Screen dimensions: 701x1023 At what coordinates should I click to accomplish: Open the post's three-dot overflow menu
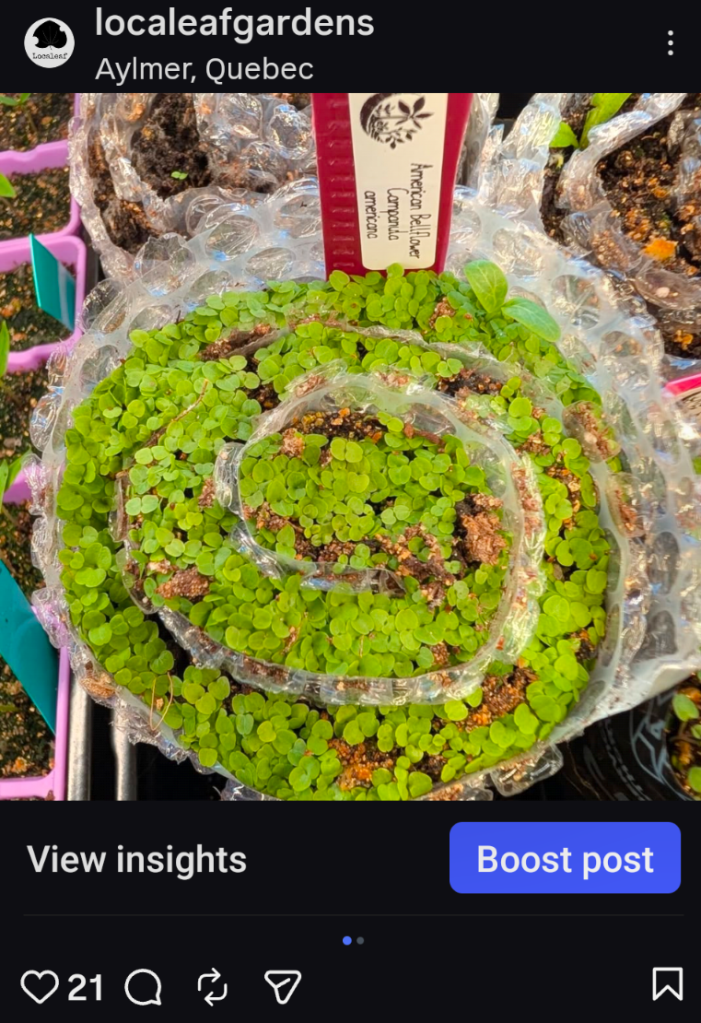coord(670,43)
